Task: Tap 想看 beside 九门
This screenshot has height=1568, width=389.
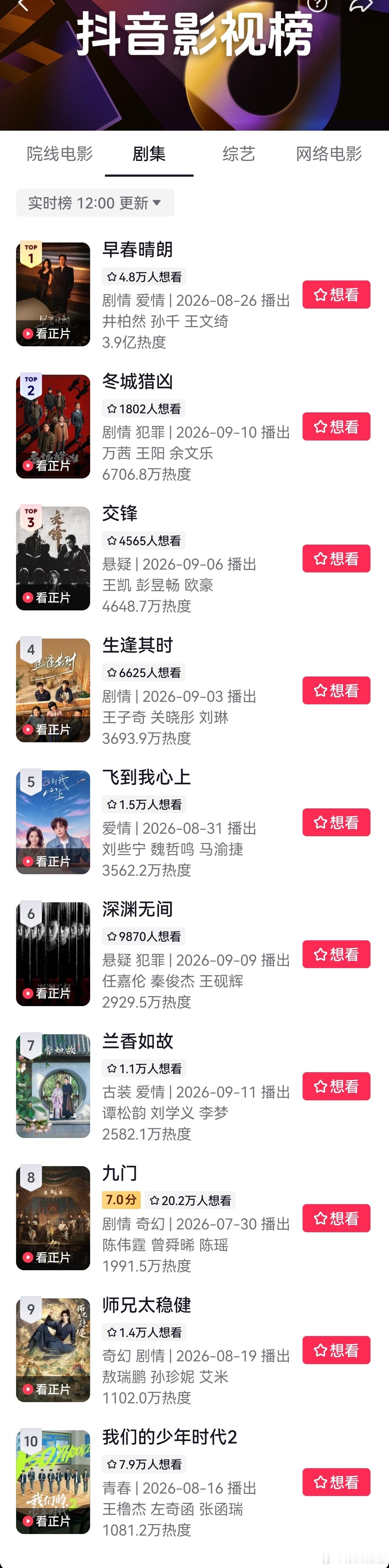Action: click(x=336, y=1218)
